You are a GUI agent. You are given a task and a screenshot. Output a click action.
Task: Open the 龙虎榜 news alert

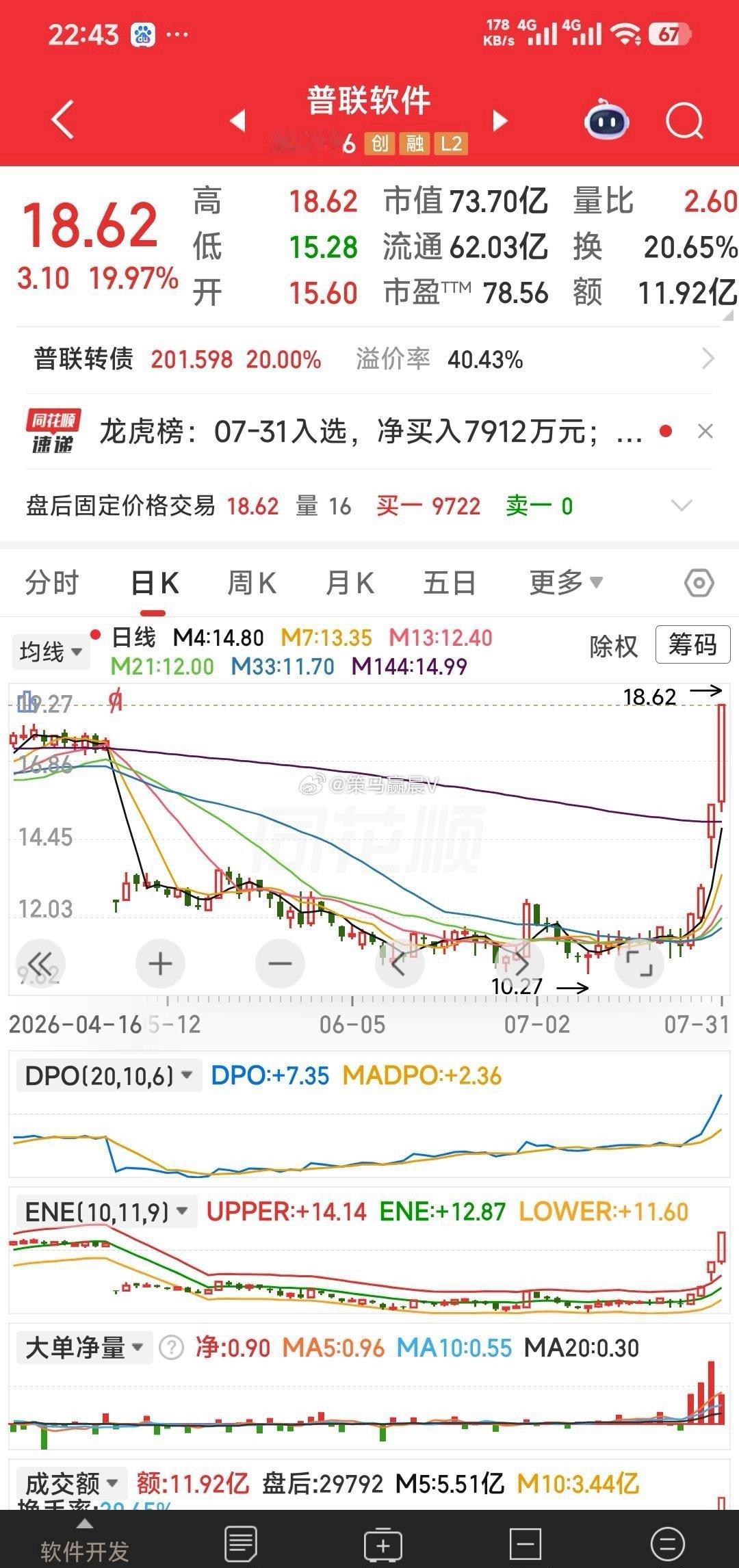369,432
